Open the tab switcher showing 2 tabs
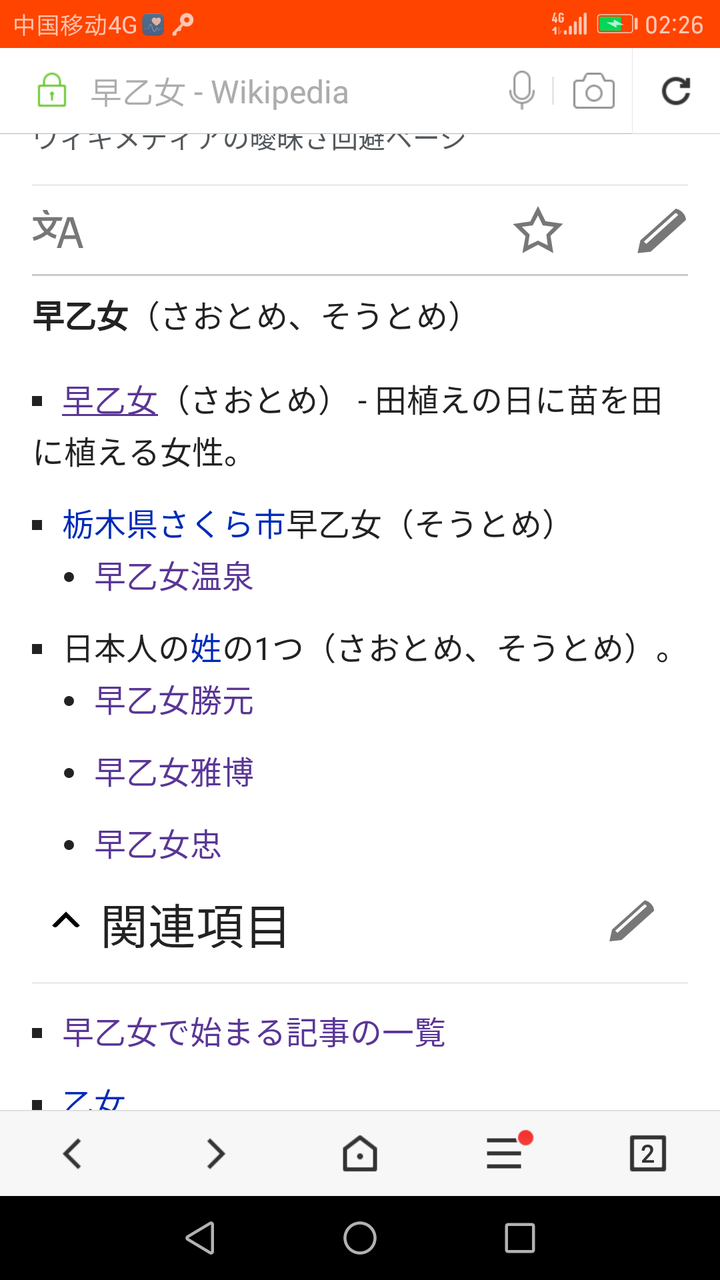720x1280 pixels. [x=647, y=1152]
